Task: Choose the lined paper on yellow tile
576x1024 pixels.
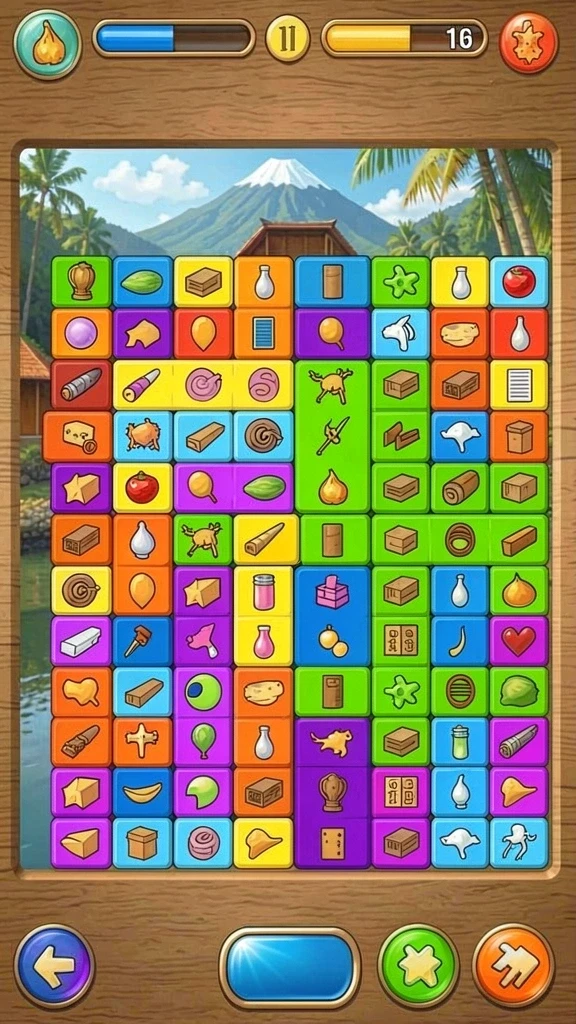Action: pos(519,385)
